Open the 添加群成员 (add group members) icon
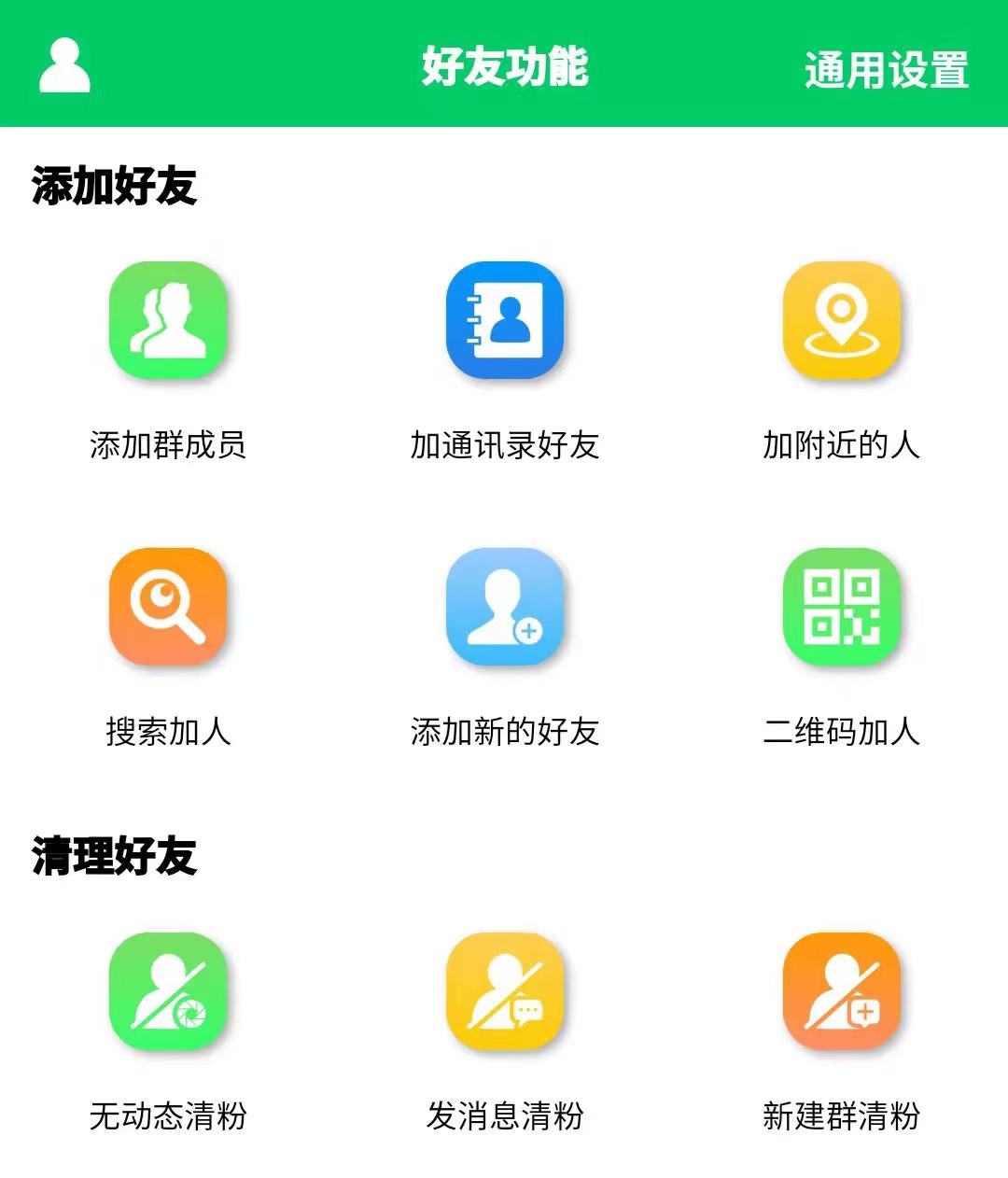1008x1178 pixels. (170, 322)
